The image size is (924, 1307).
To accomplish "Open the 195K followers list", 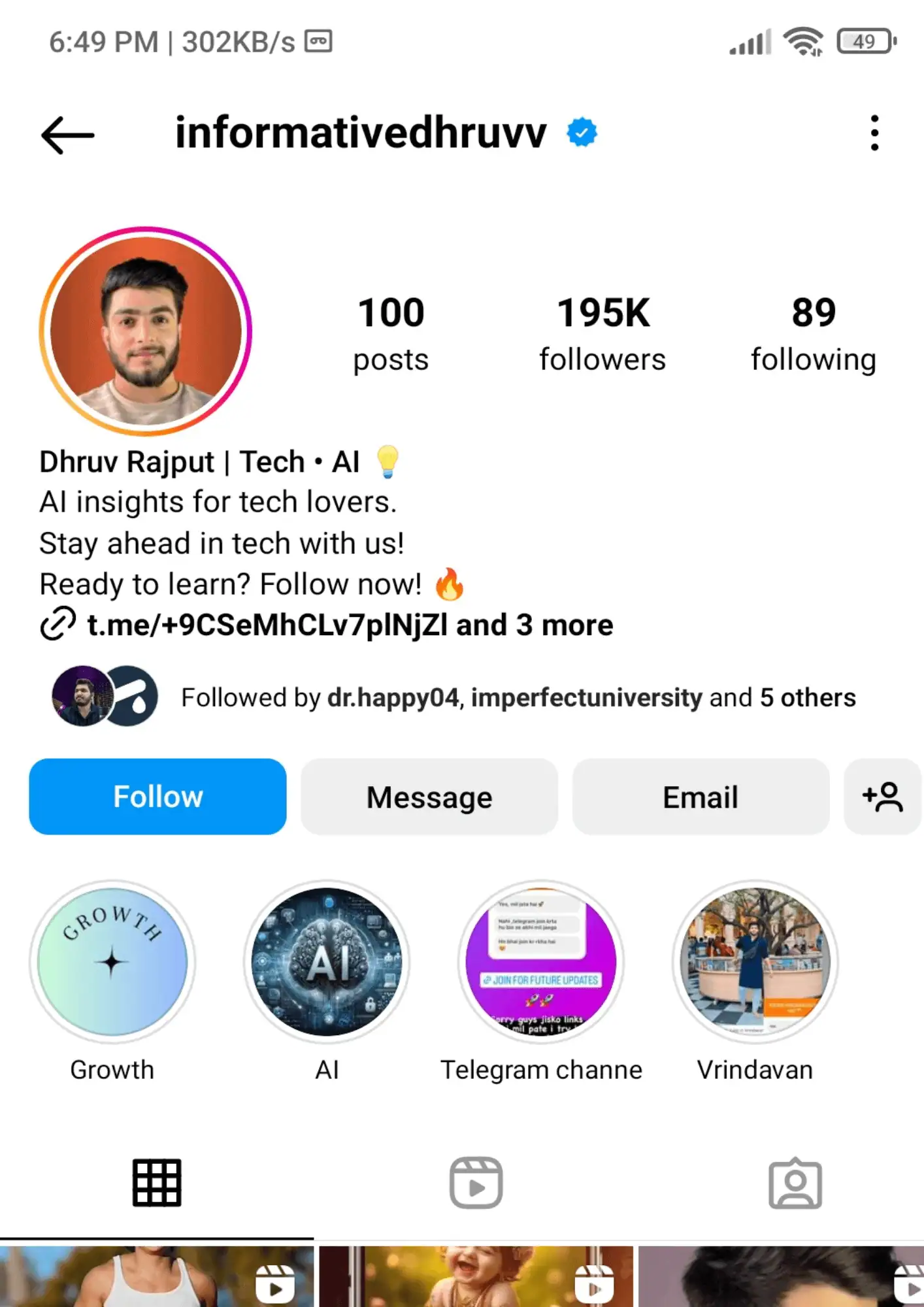I will point(602,333).
